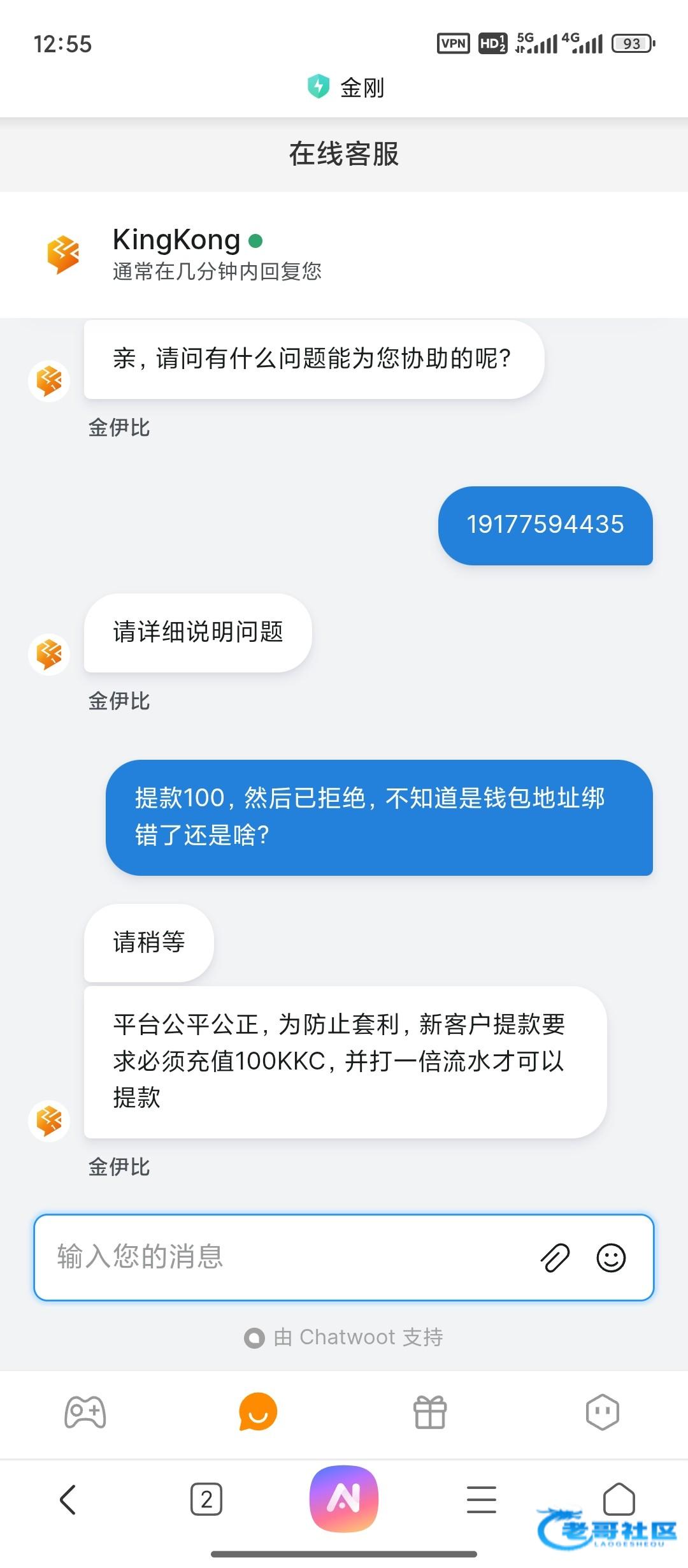Image resolution: width=688 pixels, height=1568 pixels.
Task: Launch the browser's center AI assistant button
Action: click(x=344, y=1499)
